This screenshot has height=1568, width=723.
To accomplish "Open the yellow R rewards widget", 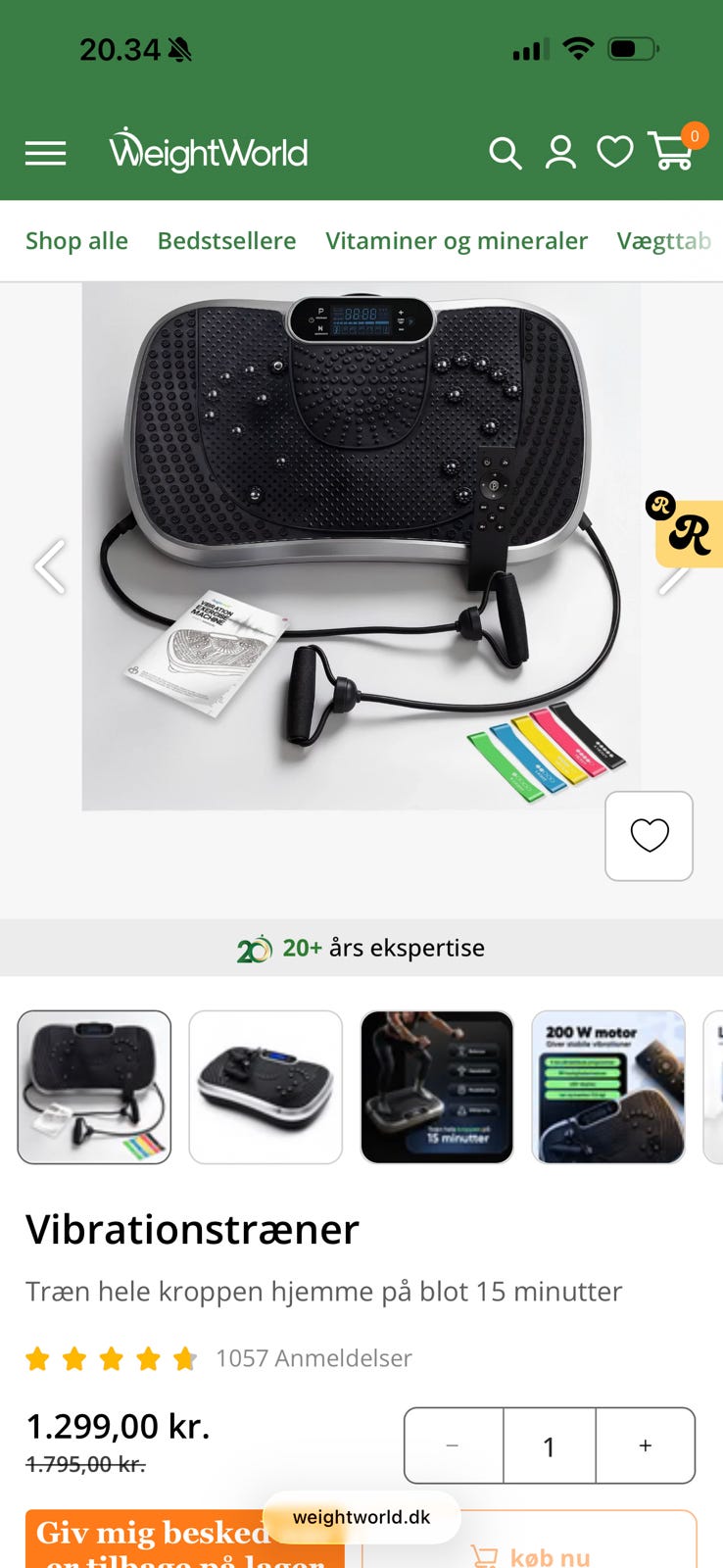I will pos(688,532).
